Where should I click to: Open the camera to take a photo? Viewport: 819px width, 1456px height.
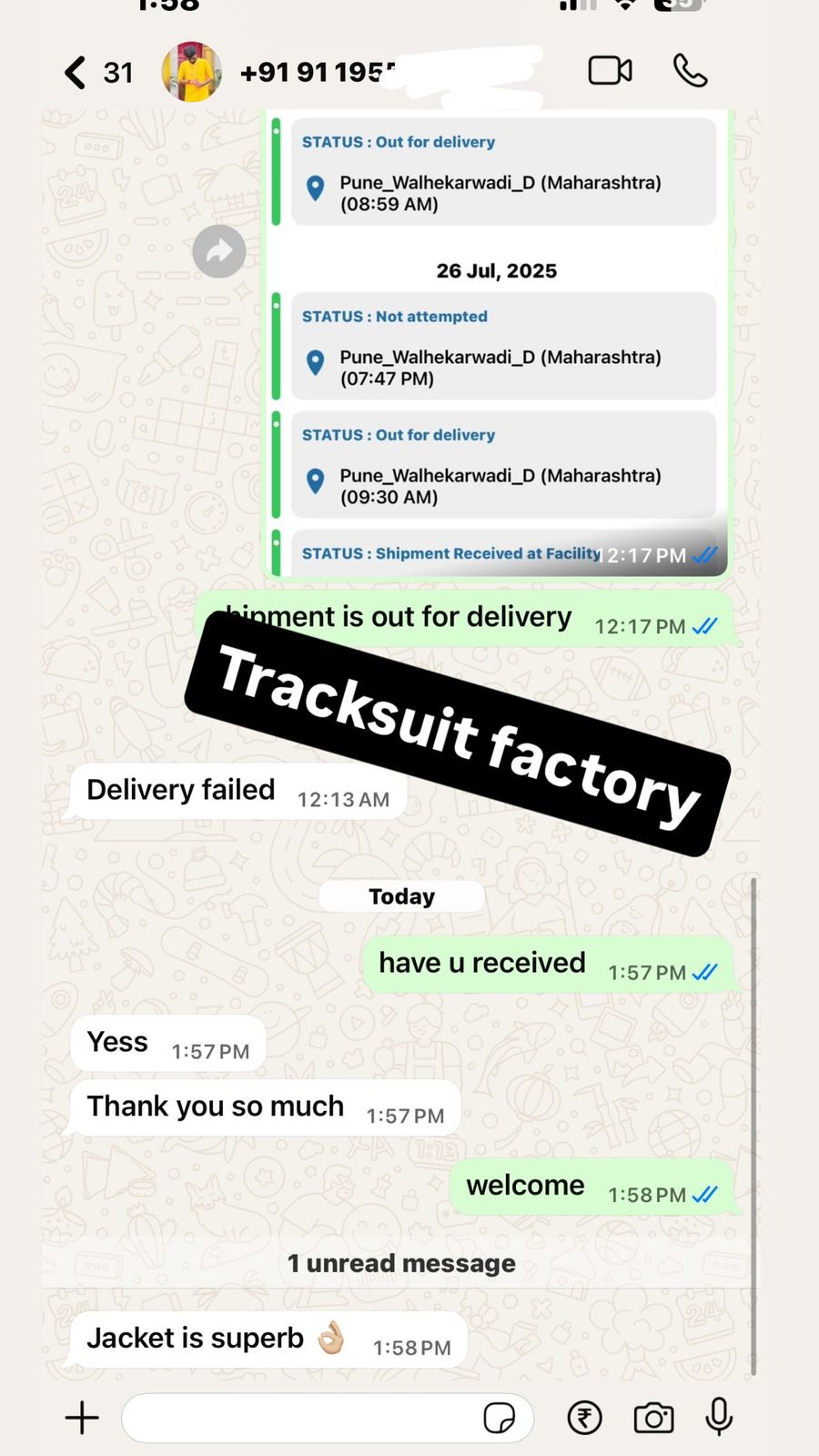653,1417
